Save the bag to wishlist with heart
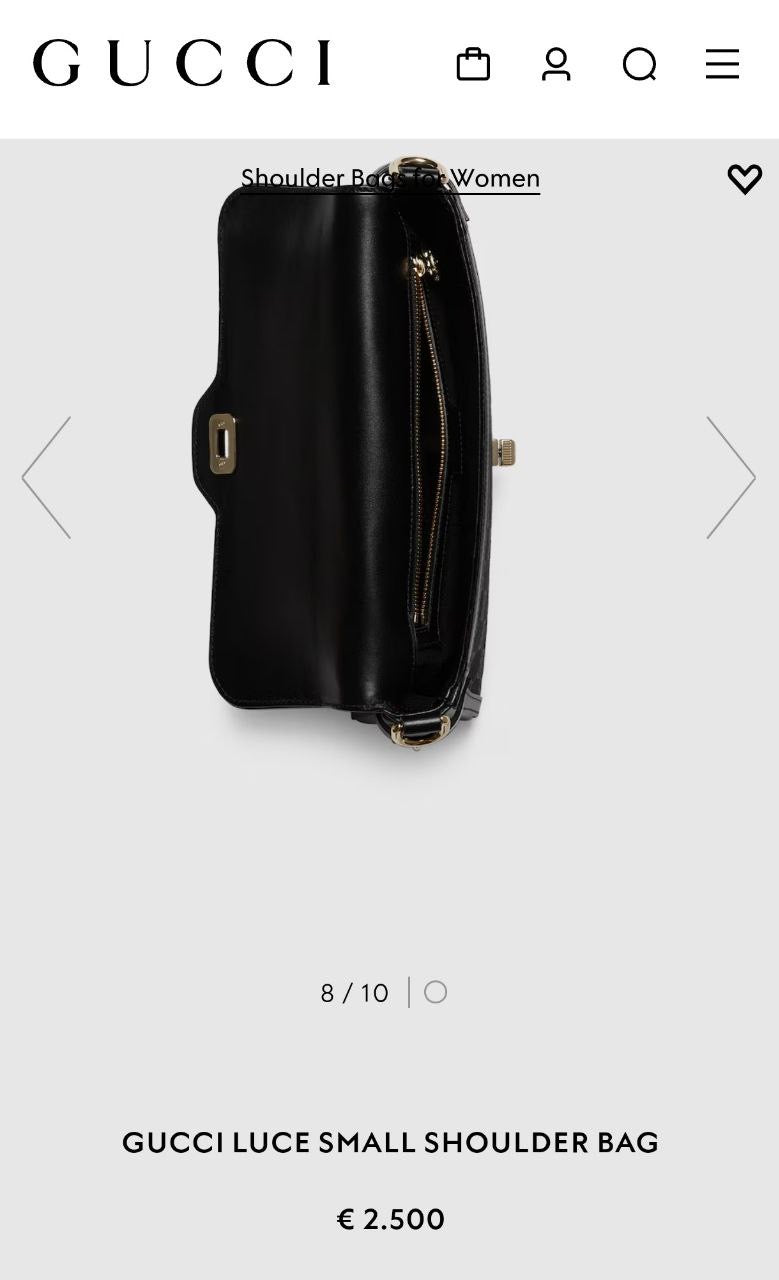Image resolution: width=779 pixels, height=1280 pixels. (x=744, y=179)
